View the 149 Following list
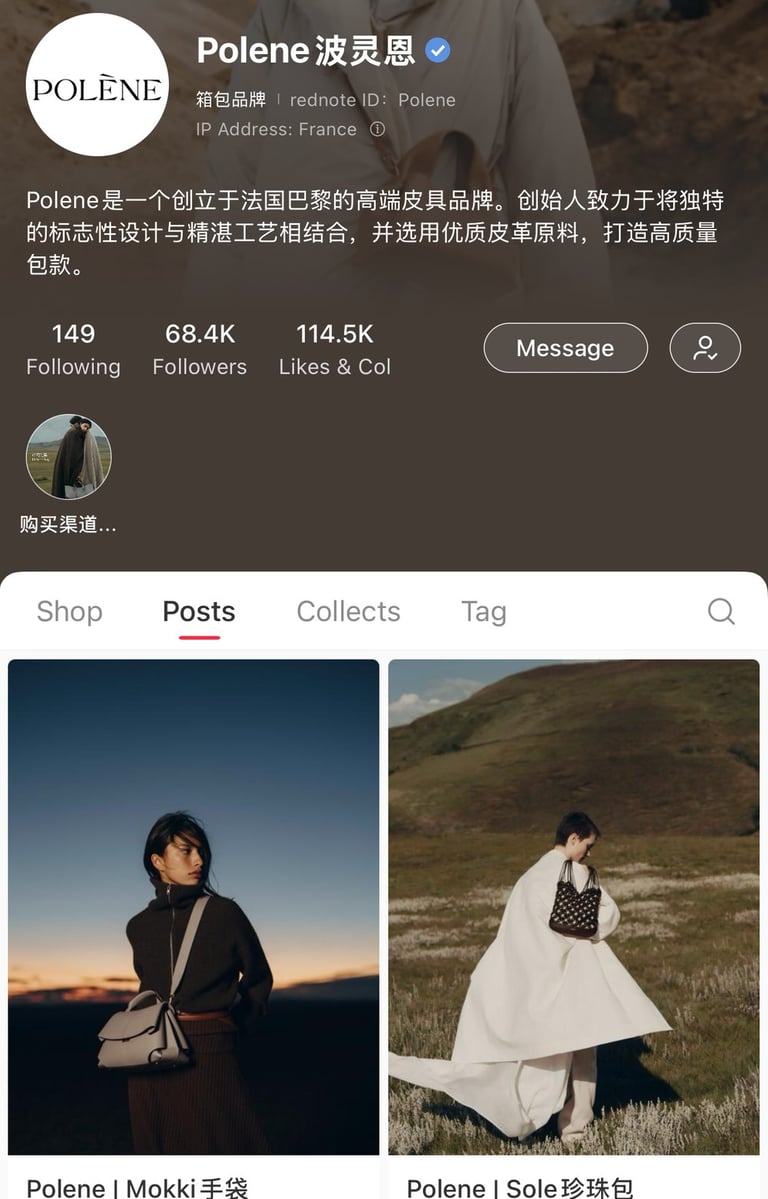Image resolution: width=768 pixels, height=1199 pixels. click(x=73, y=349)
